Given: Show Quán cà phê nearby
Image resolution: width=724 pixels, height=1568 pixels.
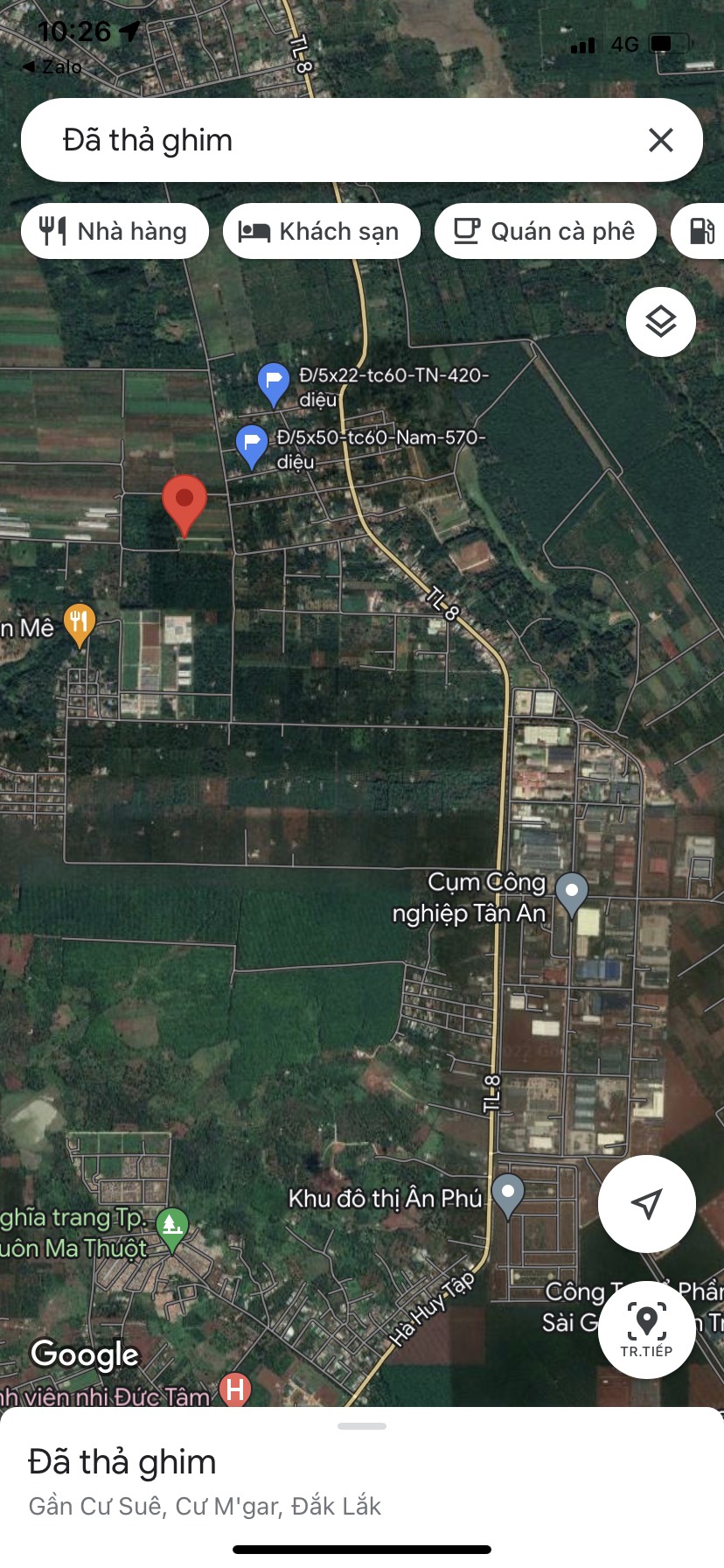Looking at the screenshot, I should 545,231.
